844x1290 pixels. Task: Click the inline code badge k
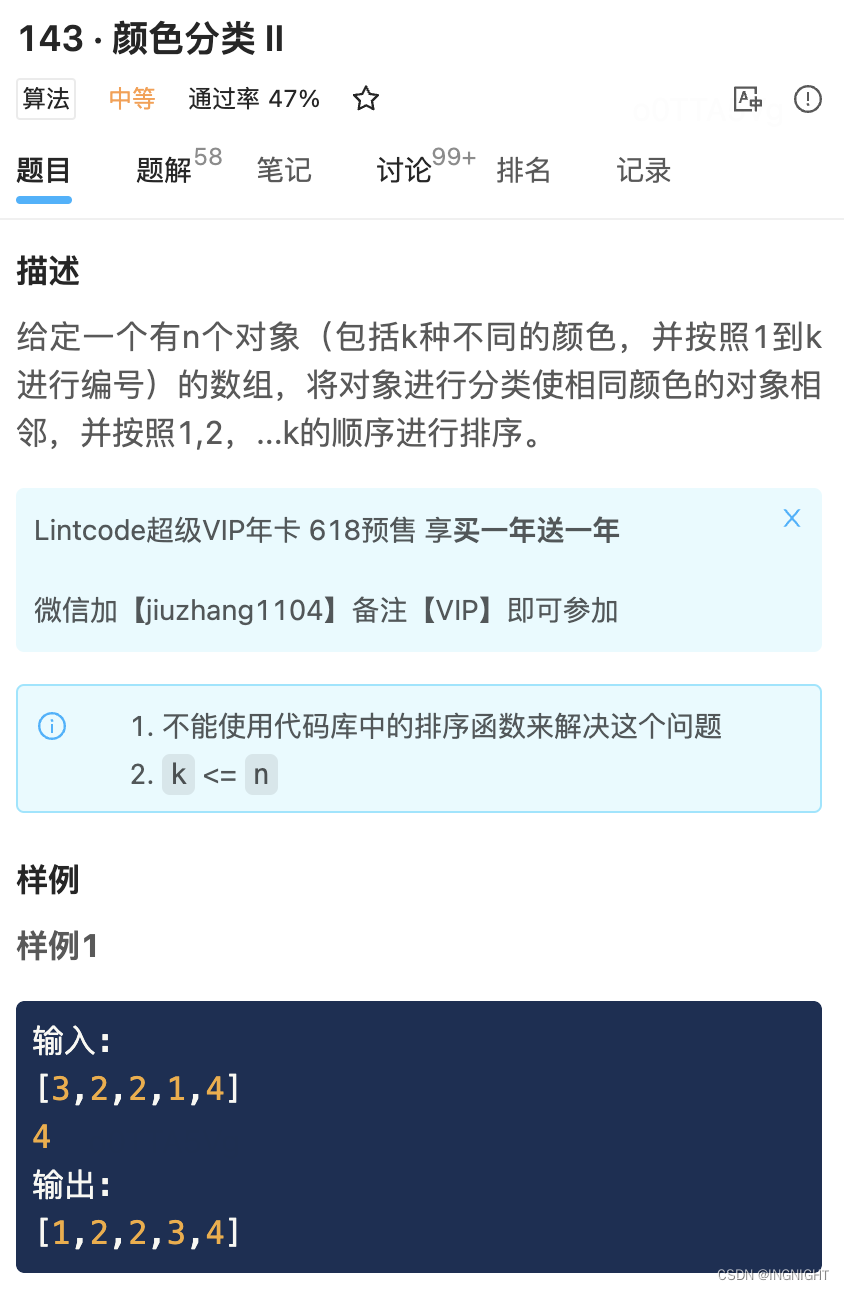(178, 774)
